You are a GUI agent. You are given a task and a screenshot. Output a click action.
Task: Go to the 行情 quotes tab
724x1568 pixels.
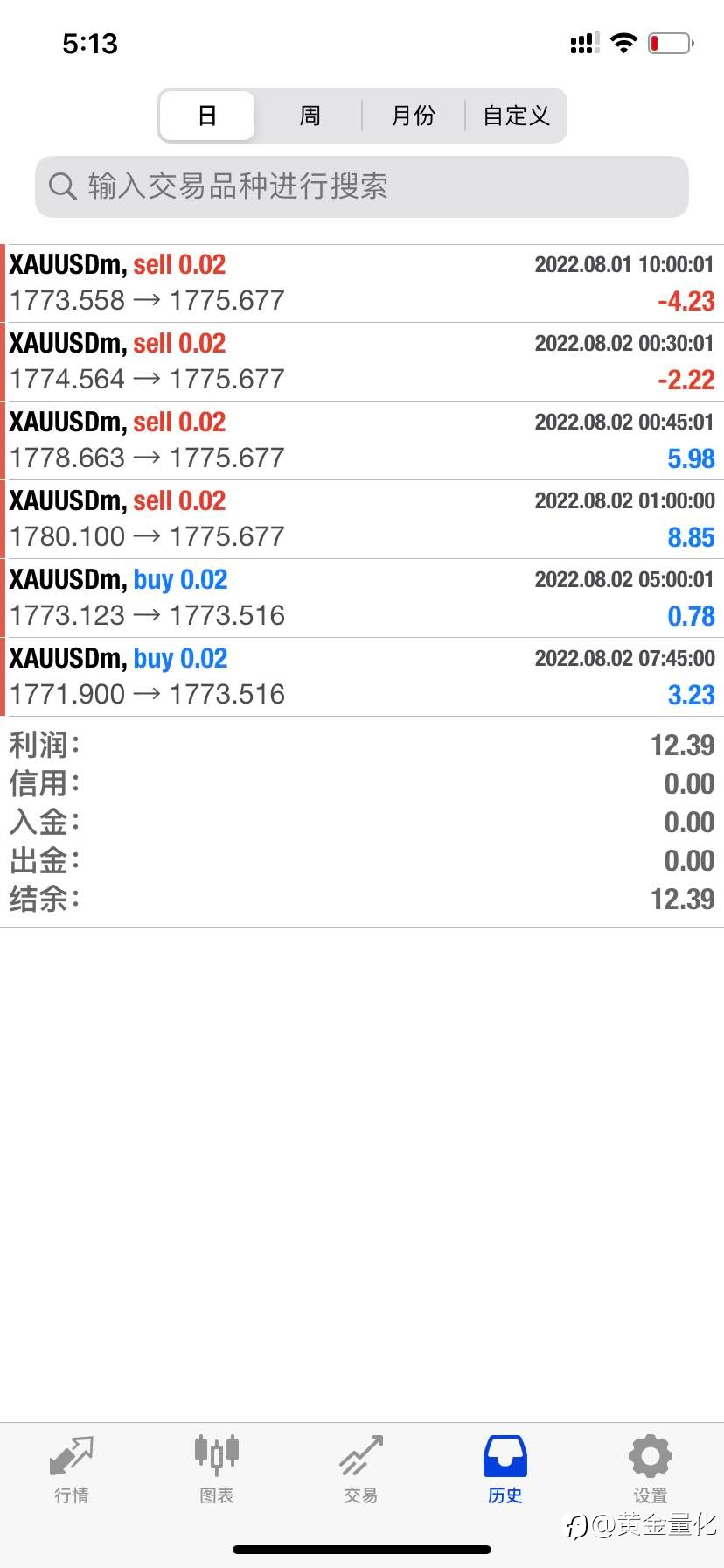72,1469
